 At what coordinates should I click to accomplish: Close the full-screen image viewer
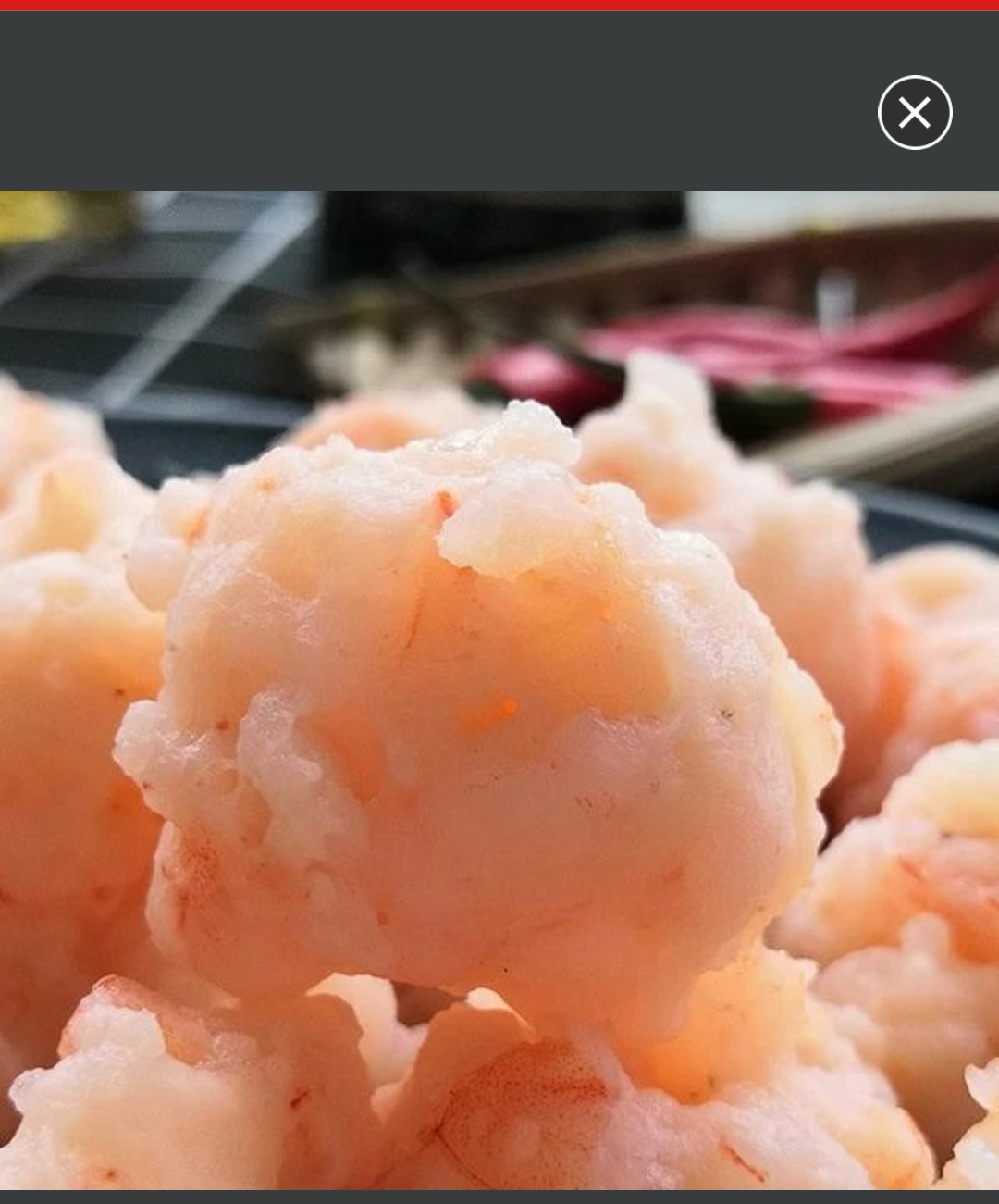(914, 113)
